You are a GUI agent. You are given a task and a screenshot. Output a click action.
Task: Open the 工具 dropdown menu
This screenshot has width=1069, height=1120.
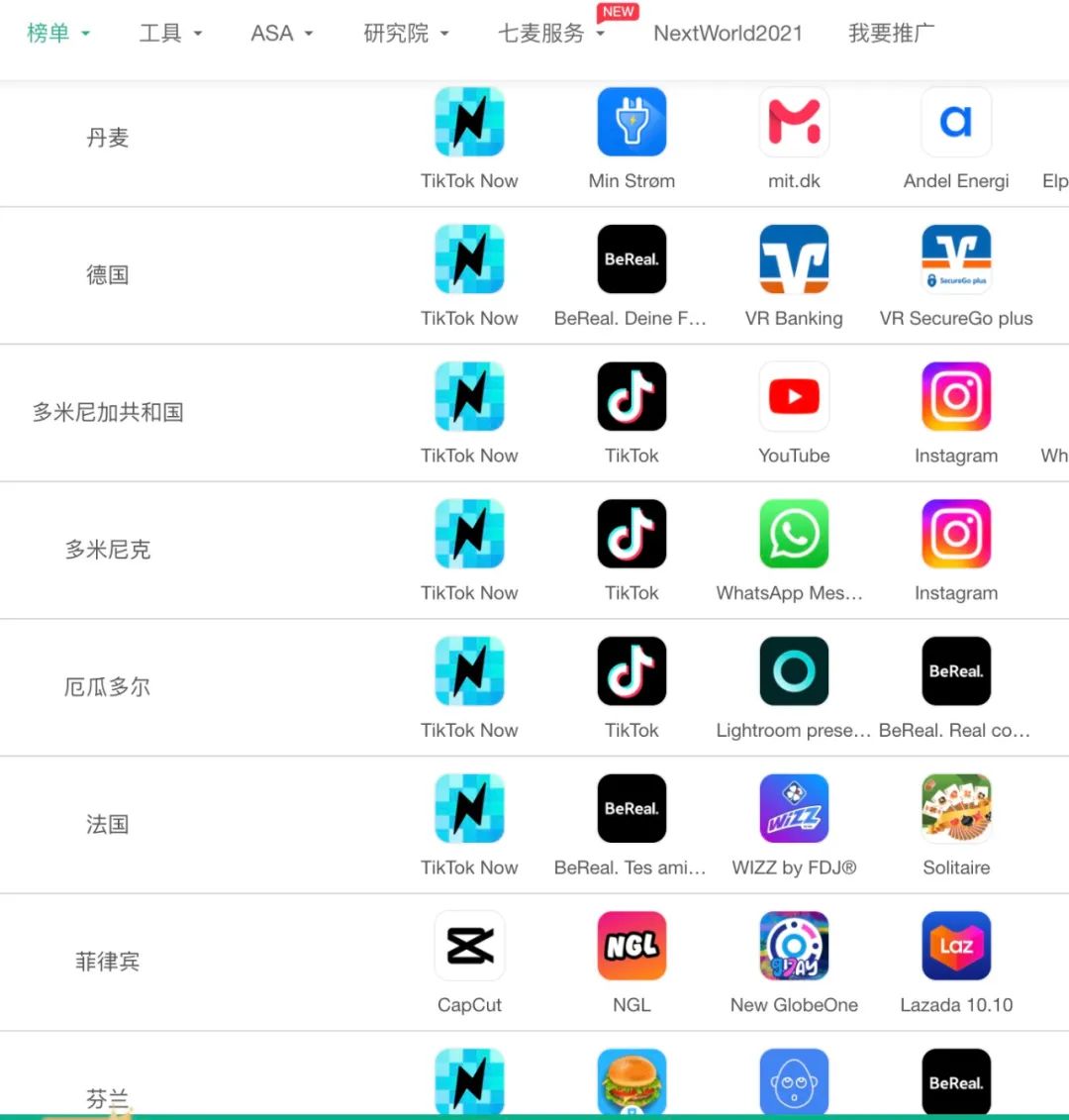point(170,33)
